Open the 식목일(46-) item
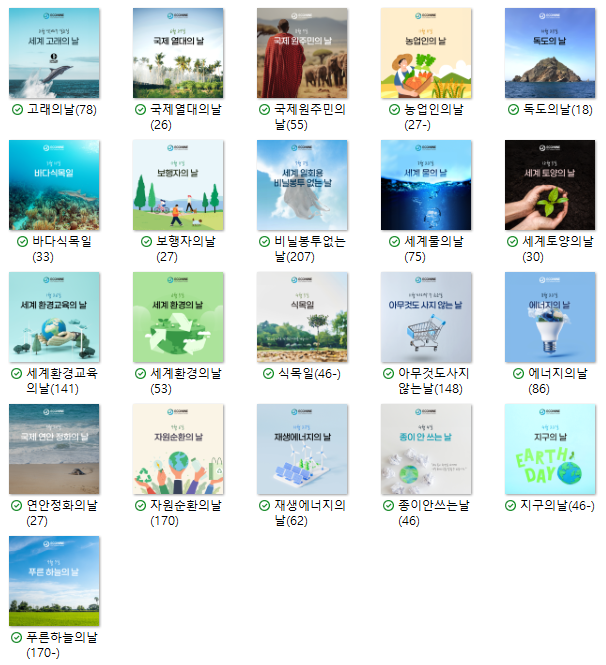606x665 pixels. click(x=302, y=318)
